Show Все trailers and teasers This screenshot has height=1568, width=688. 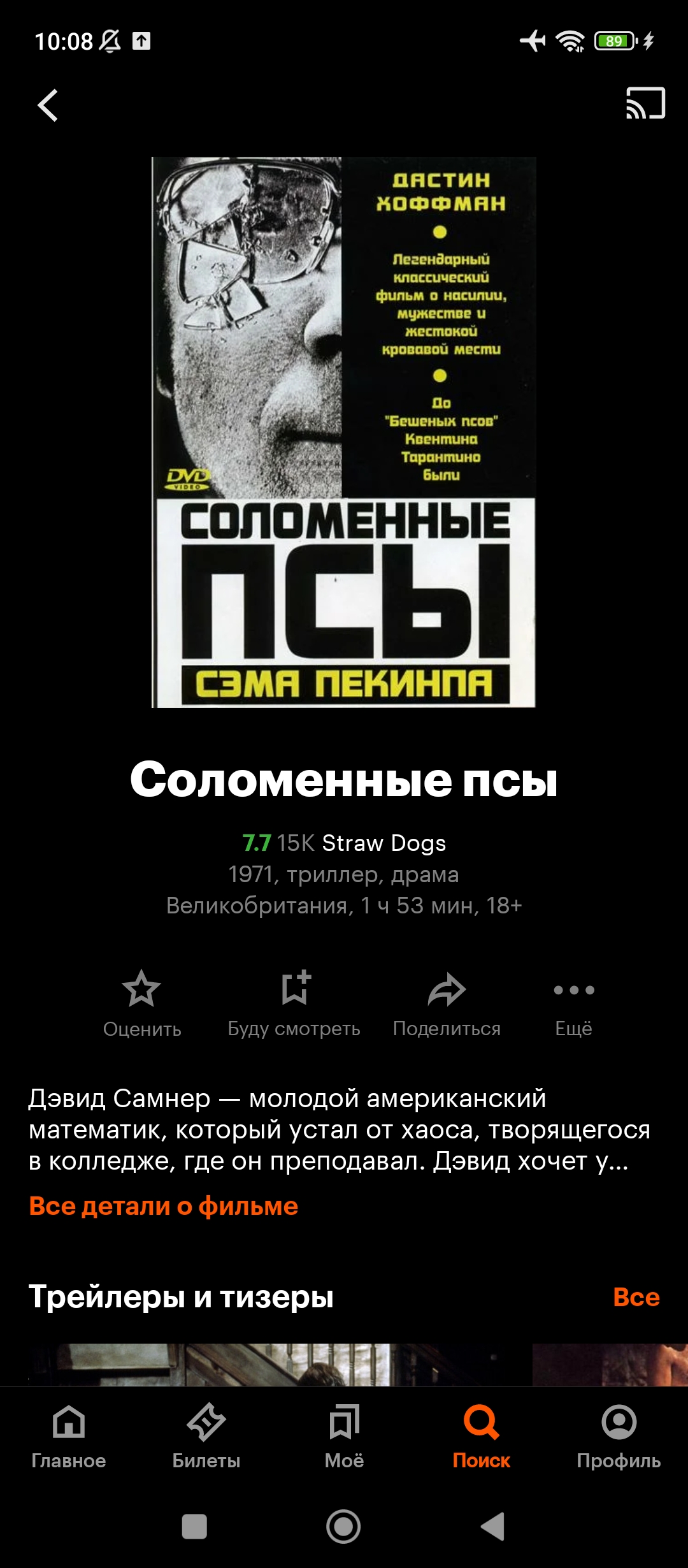(x=636, y=1296)
